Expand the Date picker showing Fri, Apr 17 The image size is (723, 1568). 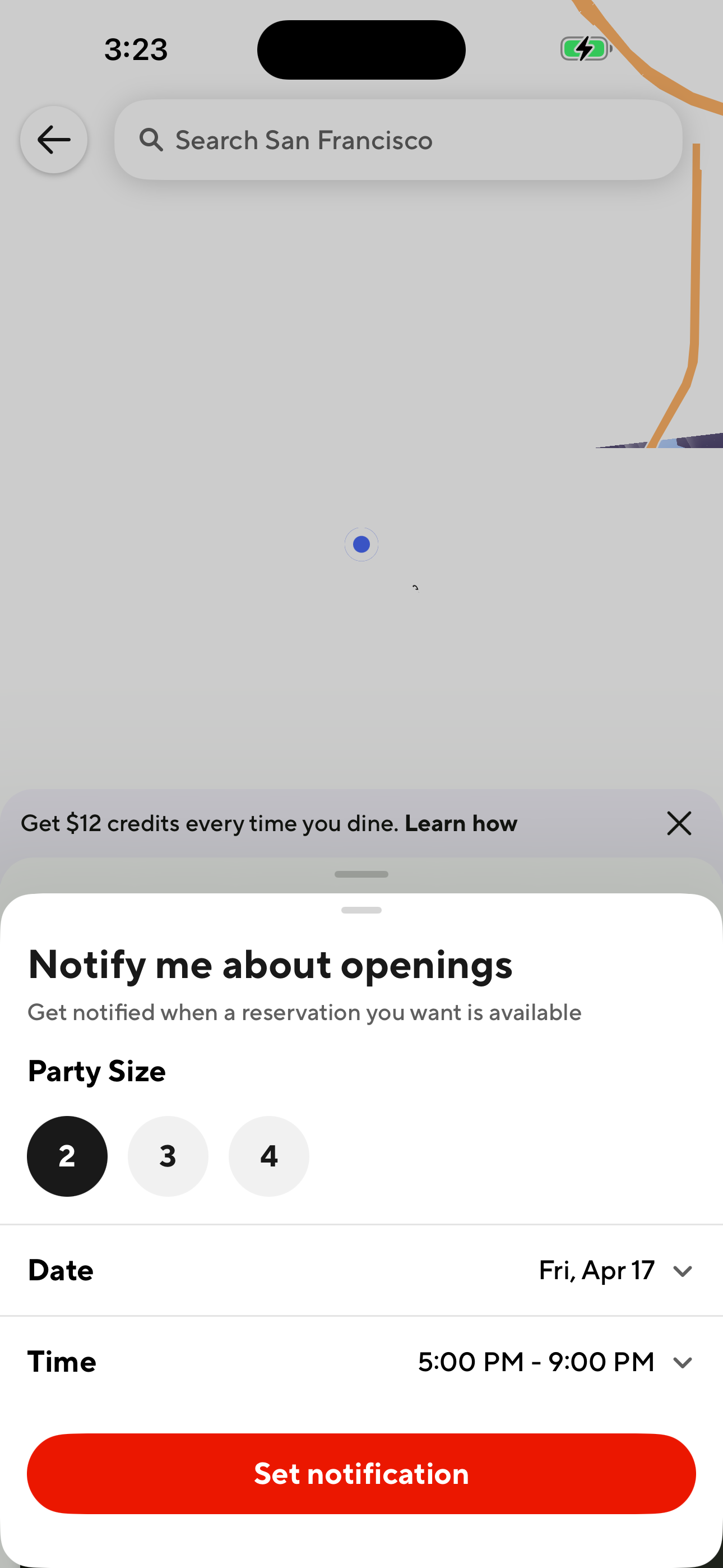595,1270
